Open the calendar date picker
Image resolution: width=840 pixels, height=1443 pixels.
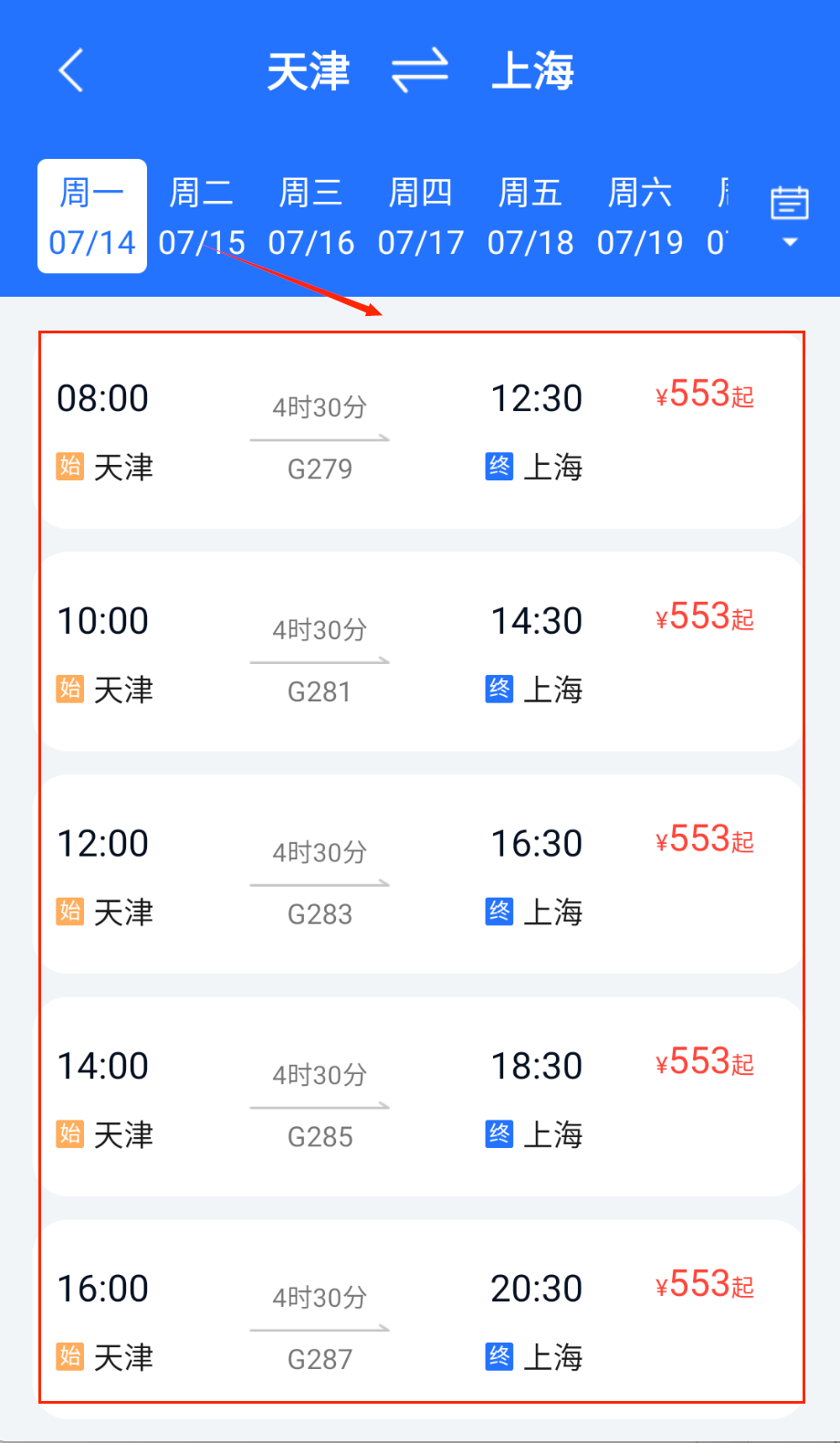[790, 215]
